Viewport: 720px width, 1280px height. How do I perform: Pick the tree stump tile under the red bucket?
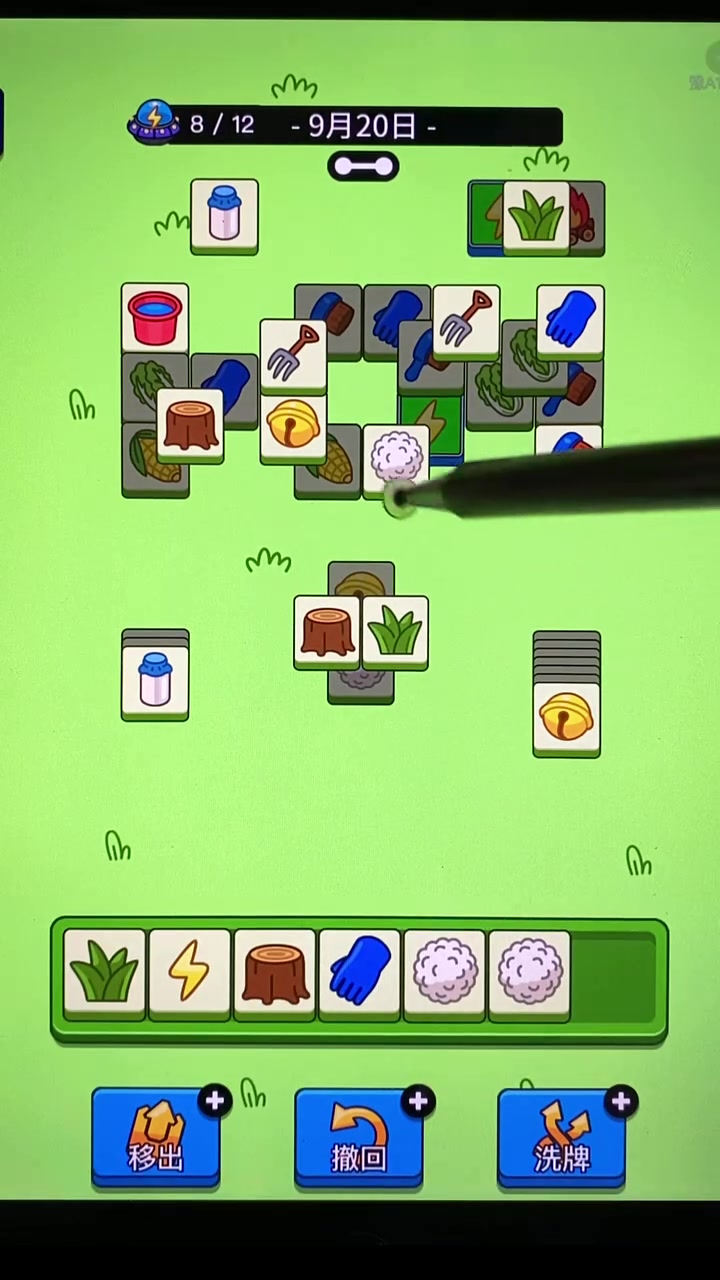click(190, 425)
